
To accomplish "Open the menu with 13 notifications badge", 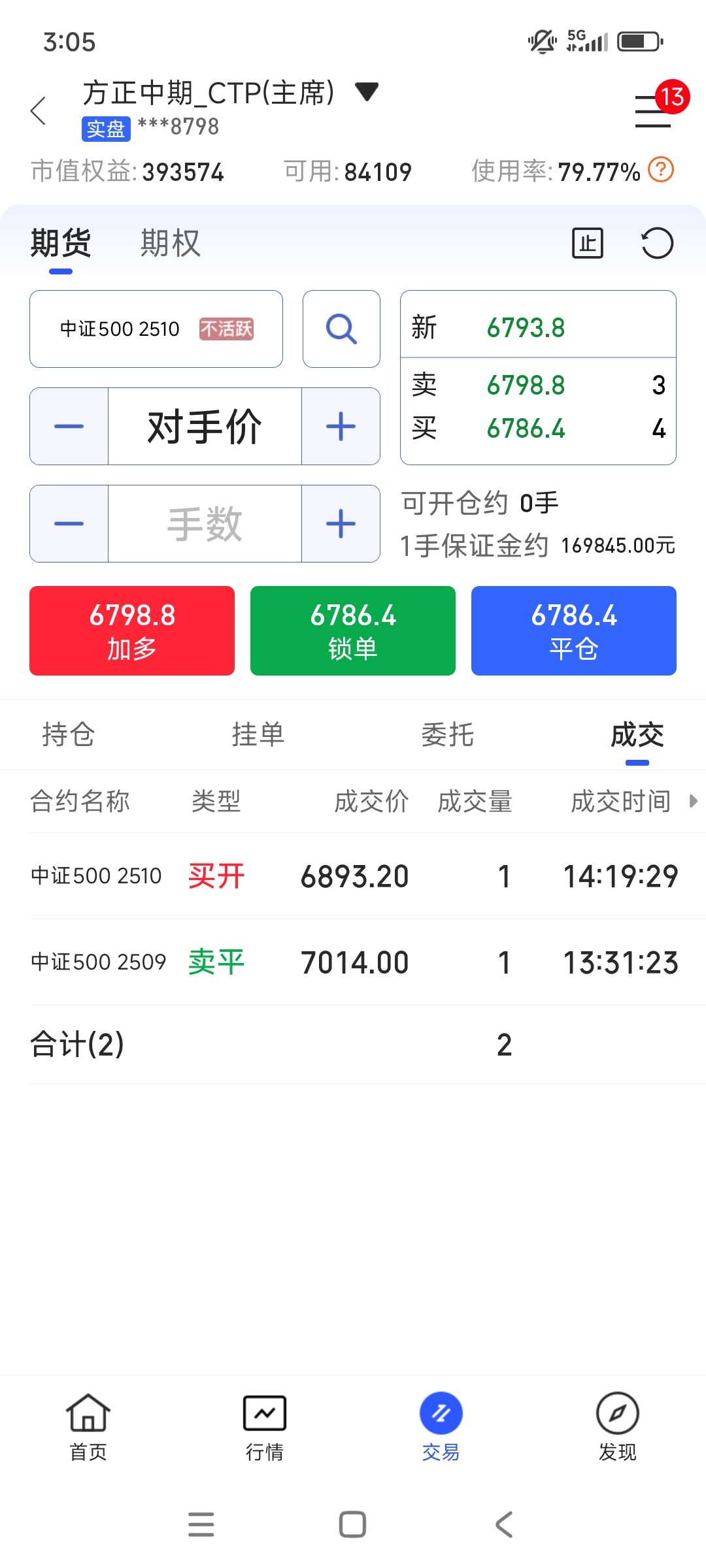I will coord(653,110).
